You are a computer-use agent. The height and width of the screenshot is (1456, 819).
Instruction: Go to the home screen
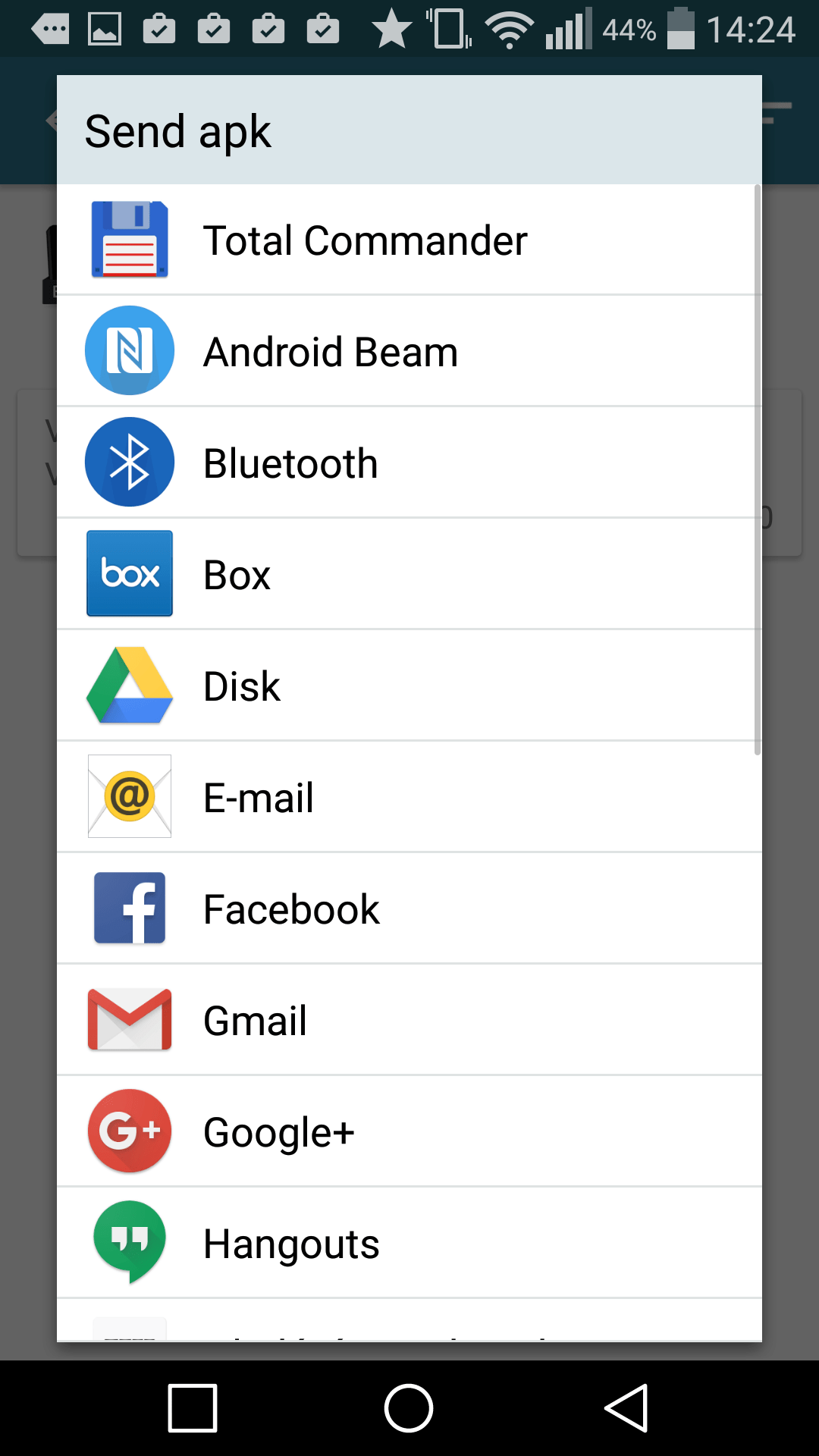click(x=409, y=1408)
